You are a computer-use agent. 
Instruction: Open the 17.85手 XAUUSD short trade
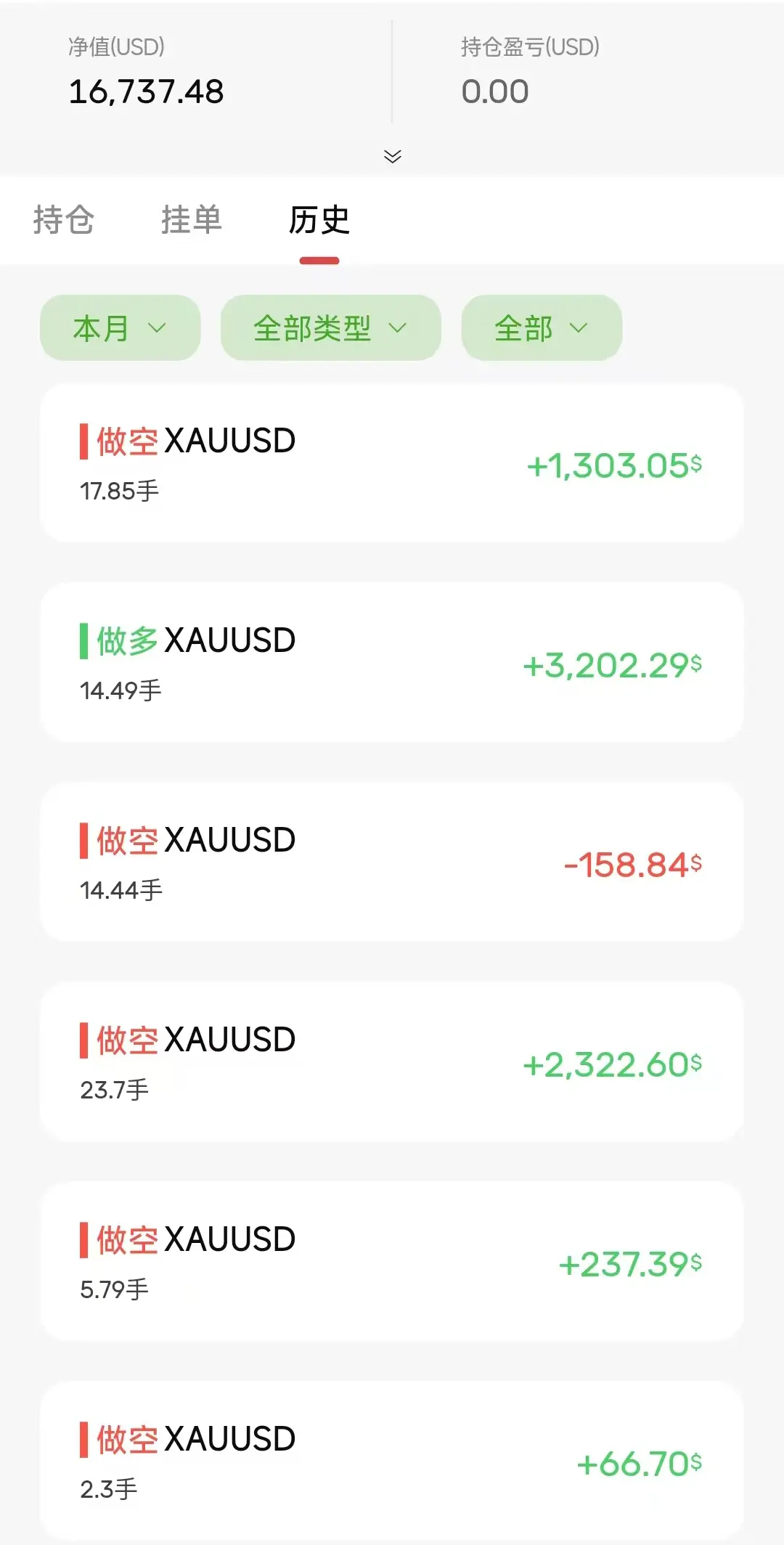(392, 463)
